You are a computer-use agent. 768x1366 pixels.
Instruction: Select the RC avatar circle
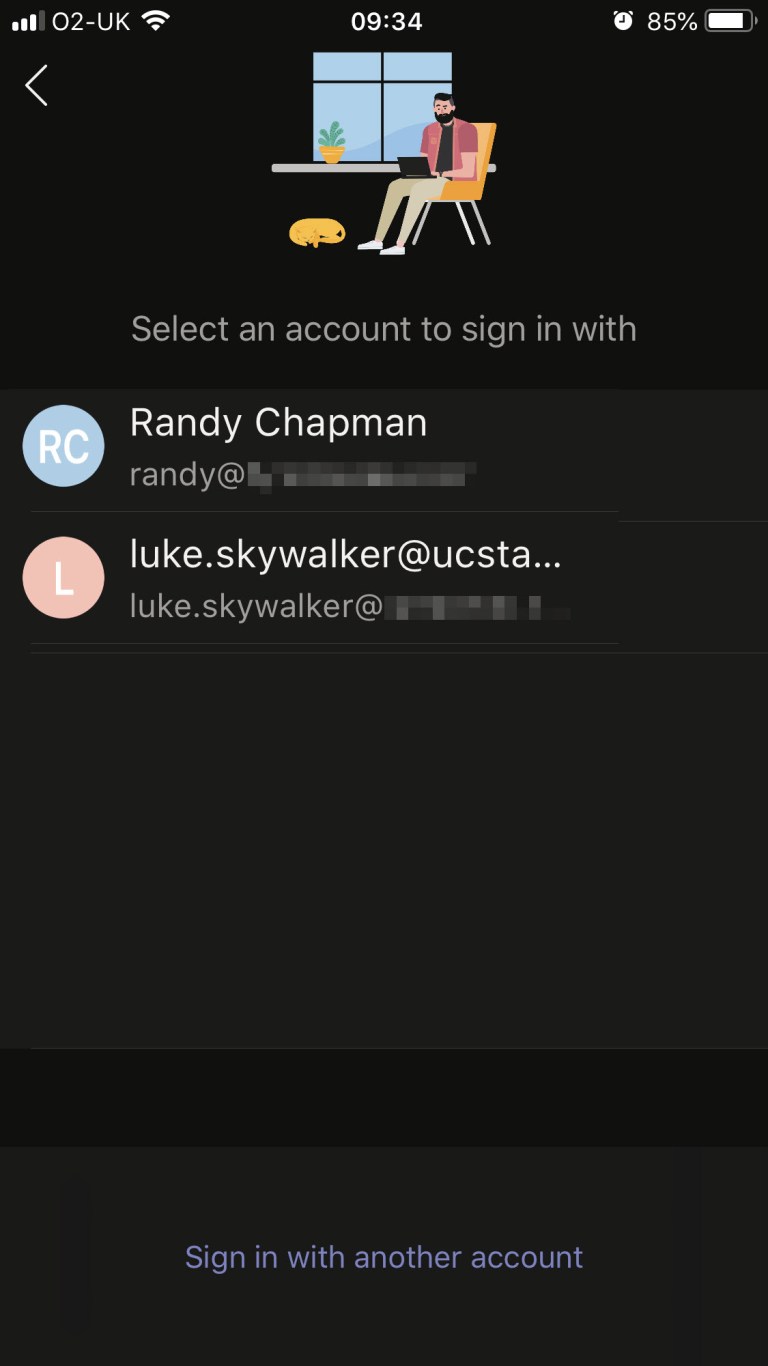[63, 446]
